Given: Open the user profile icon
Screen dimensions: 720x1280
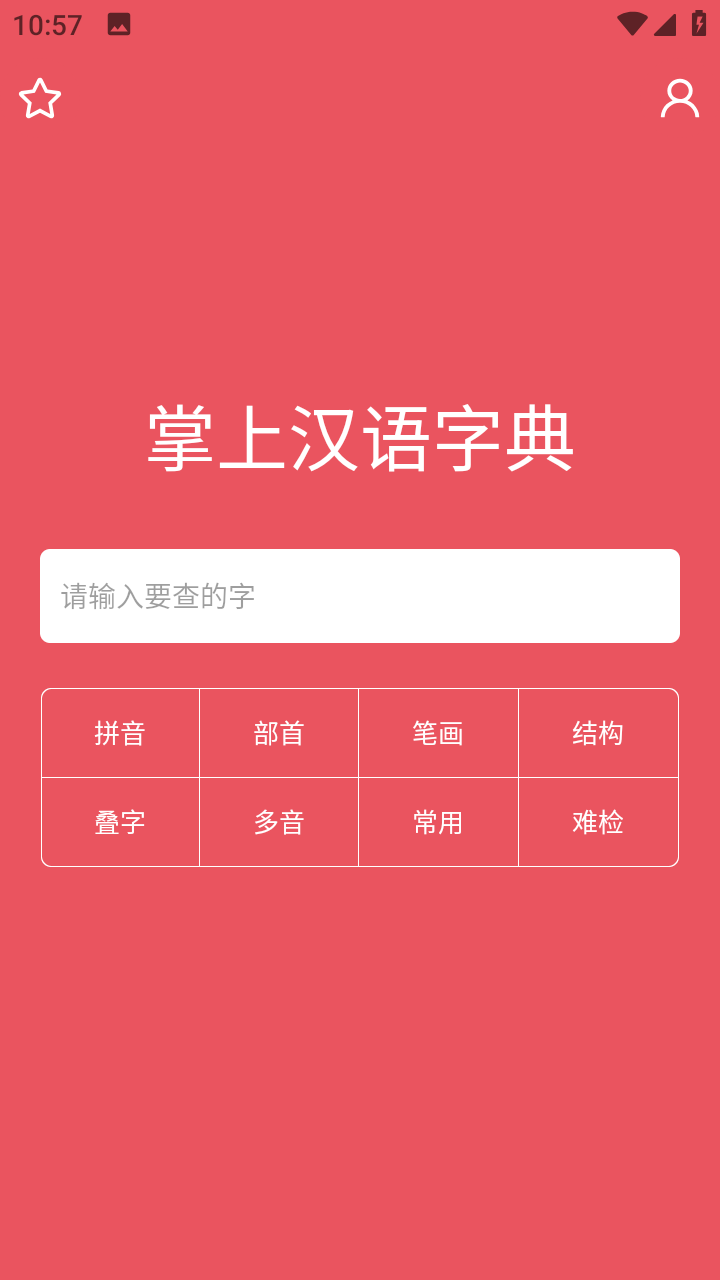Looking at the screenshot, I should coord(680,98).
